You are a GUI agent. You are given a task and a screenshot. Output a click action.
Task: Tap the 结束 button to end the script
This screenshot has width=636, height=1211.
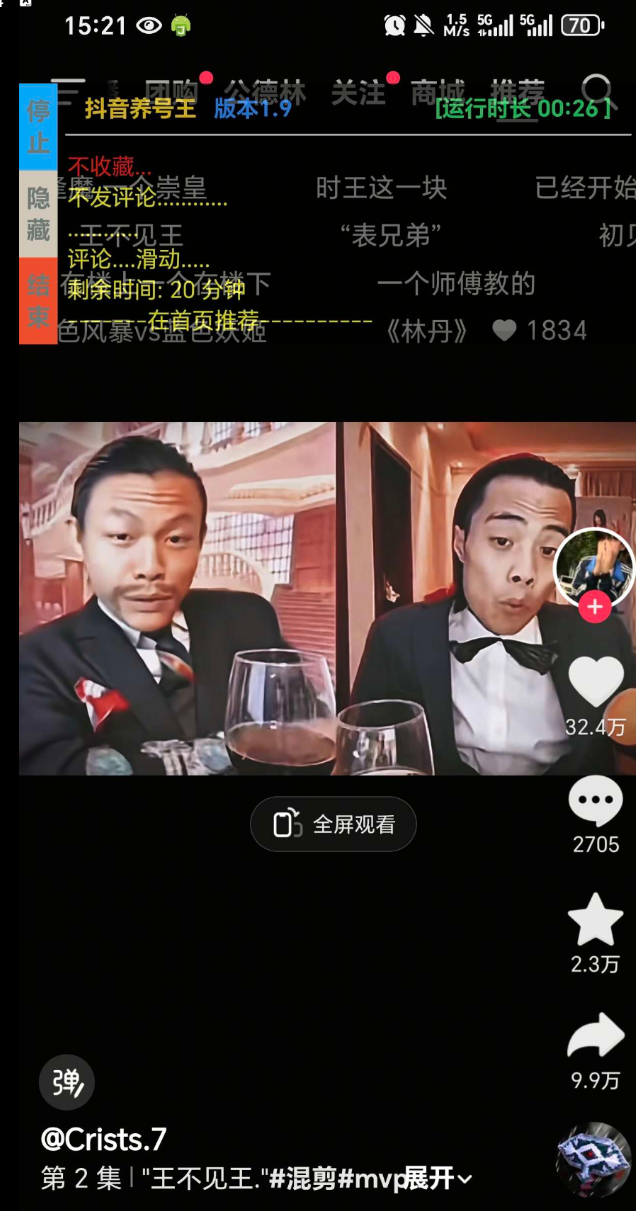(38, 300)
